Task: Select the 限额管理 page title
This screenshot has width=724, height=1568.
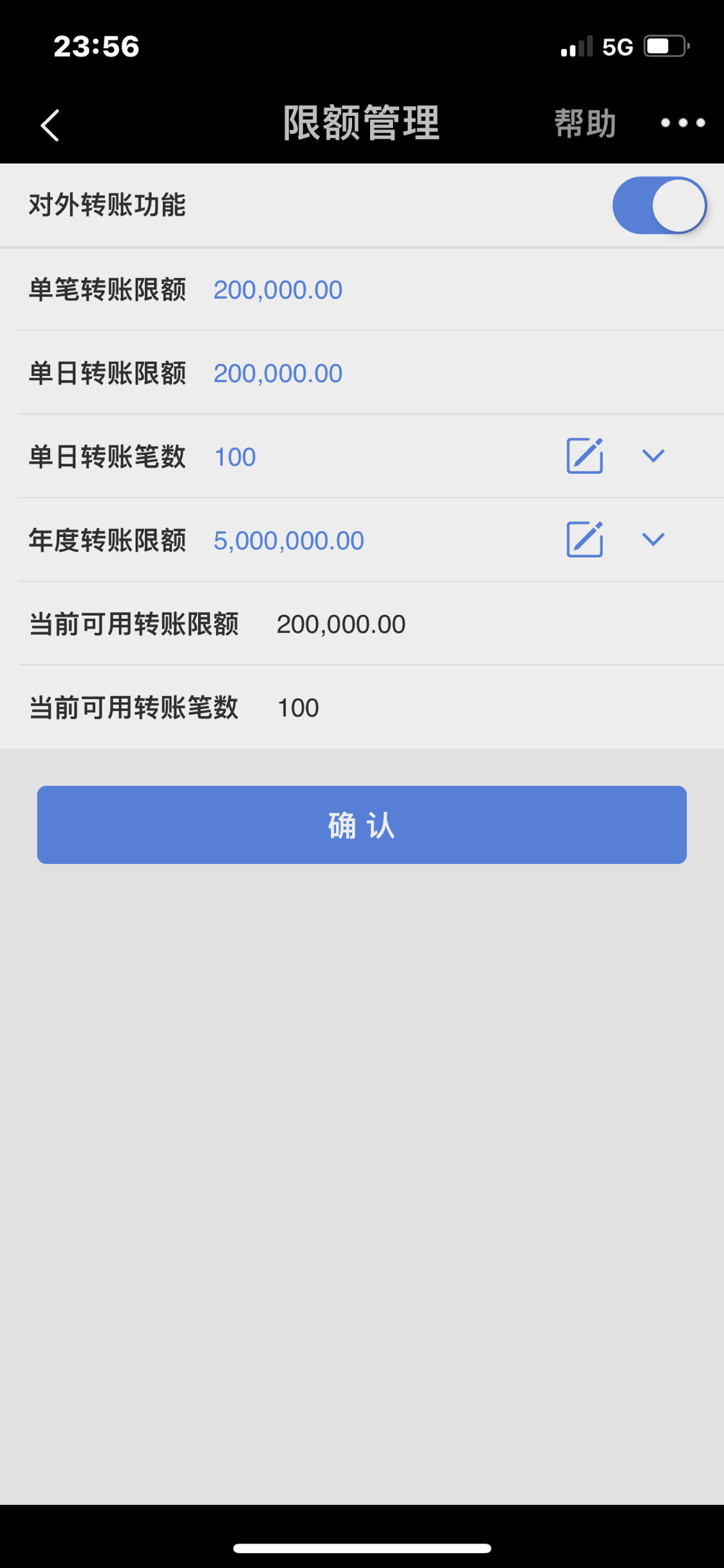Action: point(361,122)
